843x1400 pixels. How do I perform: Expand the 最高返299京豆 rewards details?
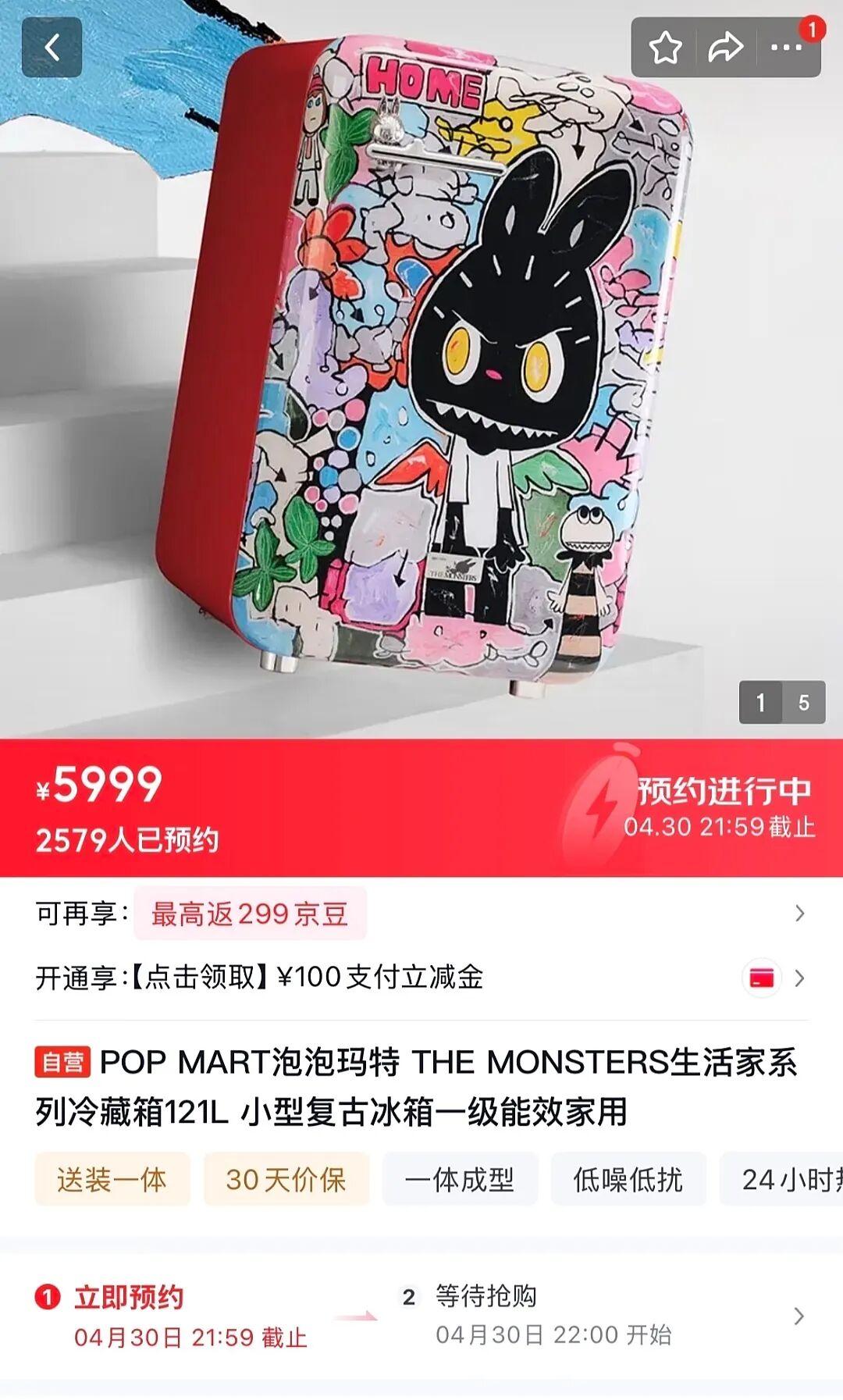[250, 912]
